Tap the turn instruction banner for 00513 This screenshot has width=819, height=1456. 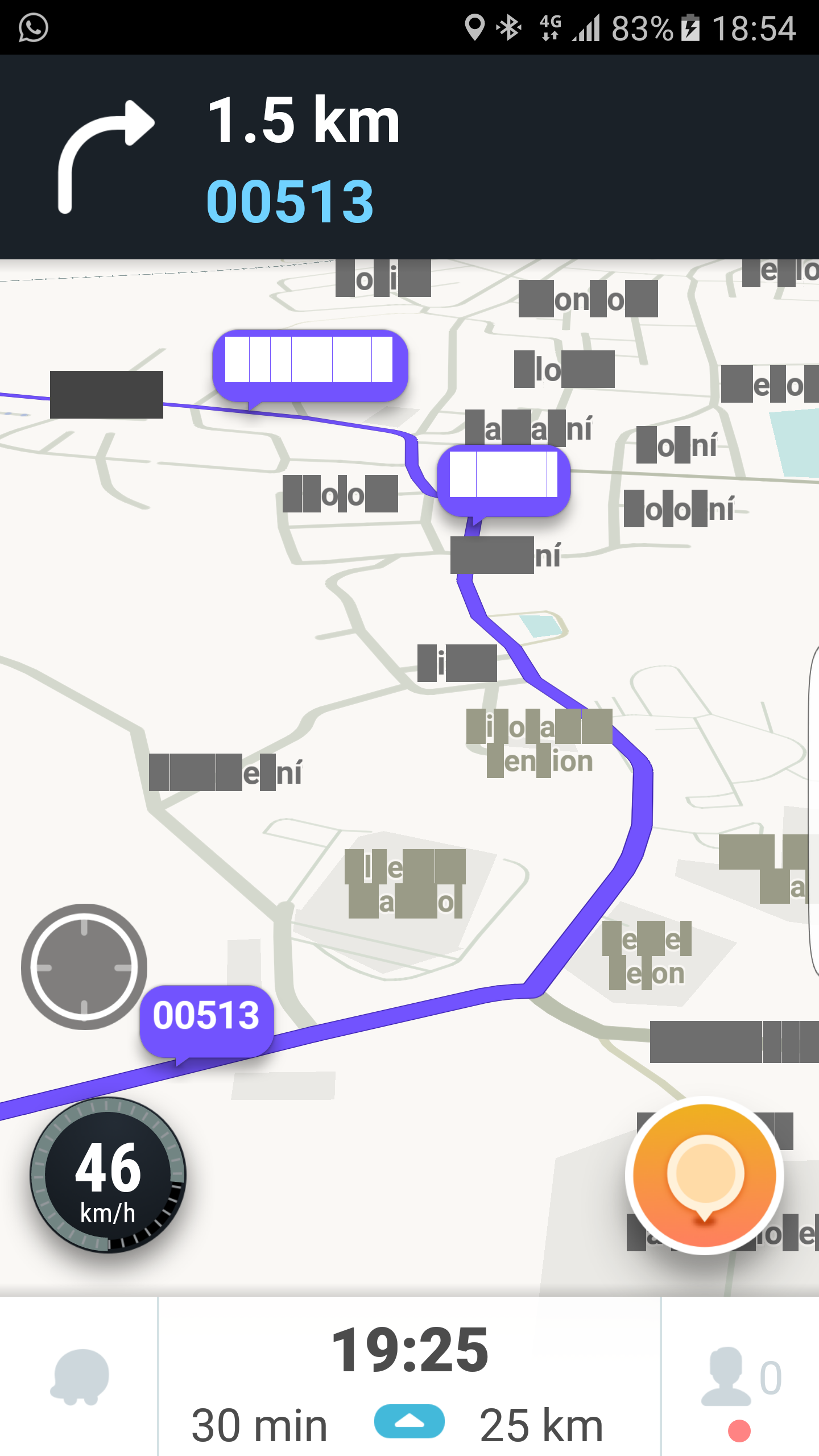[409, 157]
